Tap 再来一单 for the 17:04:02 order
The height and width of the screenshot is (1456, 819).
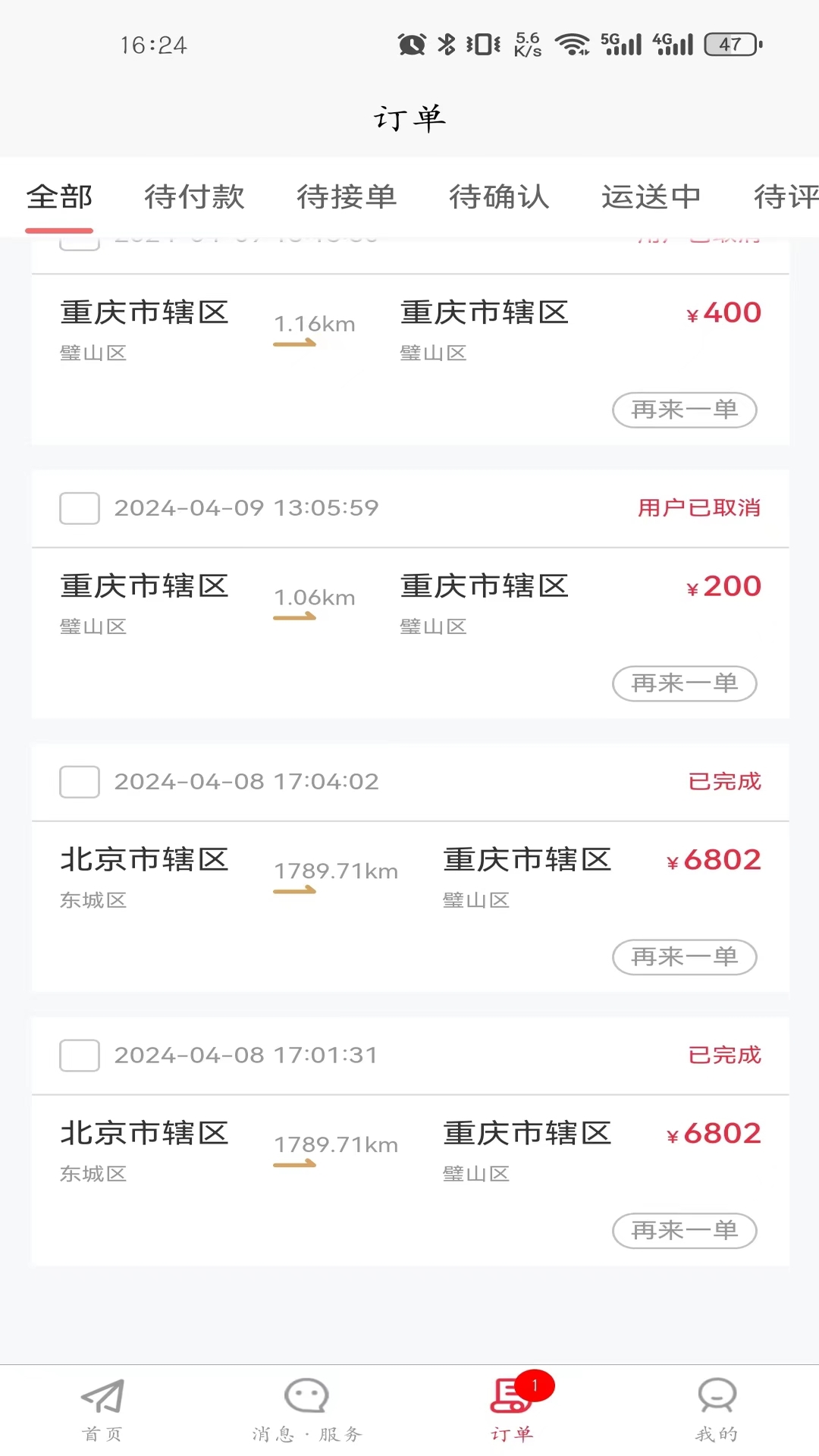tap(684, 957)
